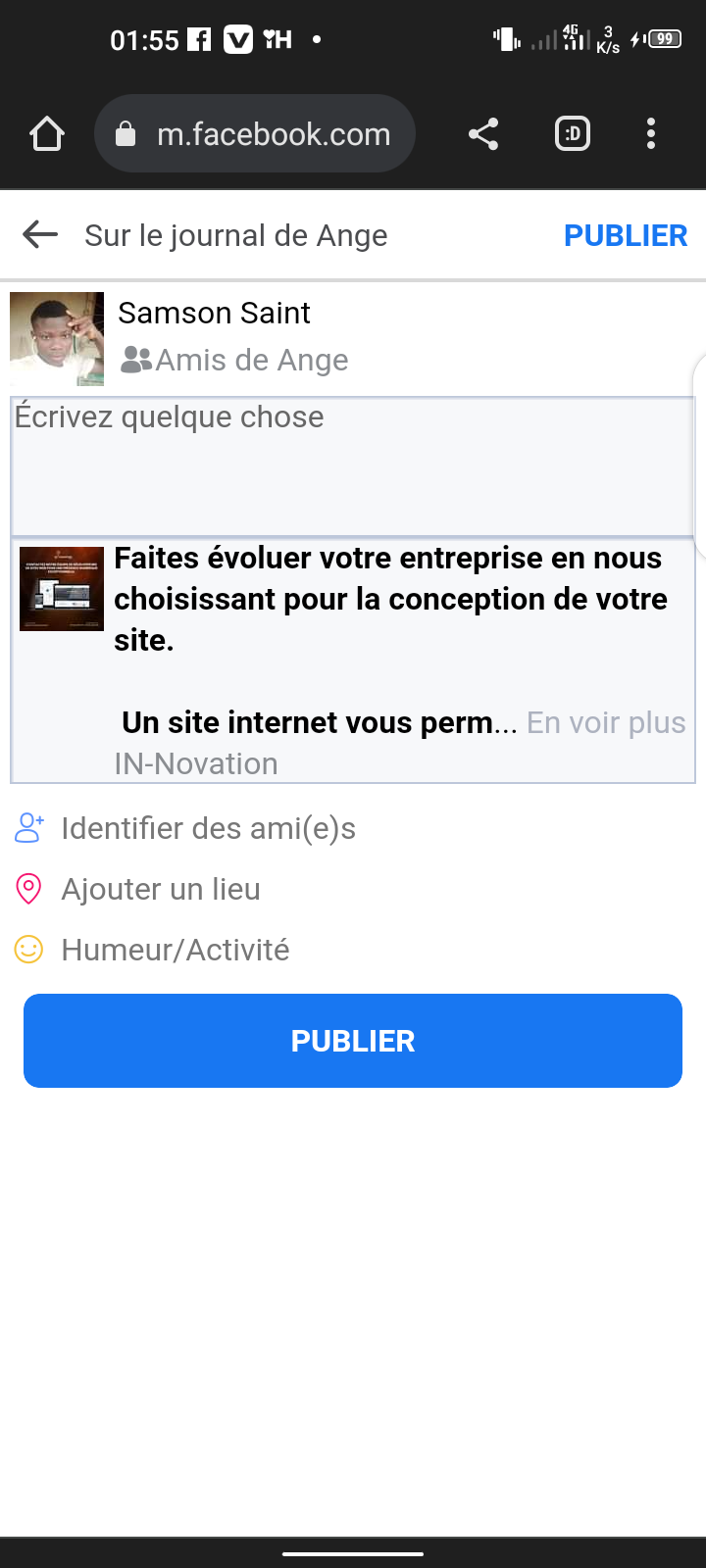The image size is (706, 1568).
Task: Select Identifier des ami(e)s
Action: click(208, 828)
